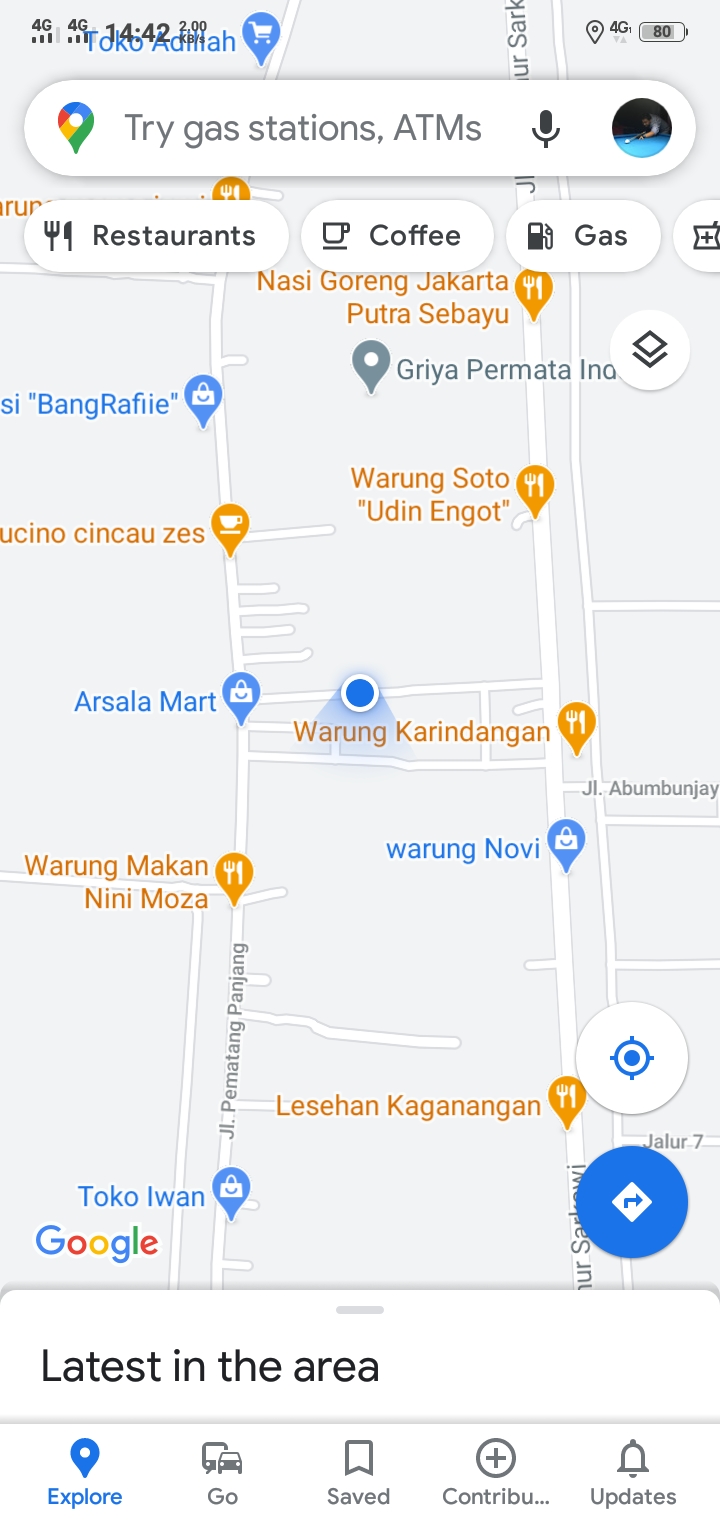Open the search bar for places
This screenshot has width=720, height=1520.
coord(300,128)
